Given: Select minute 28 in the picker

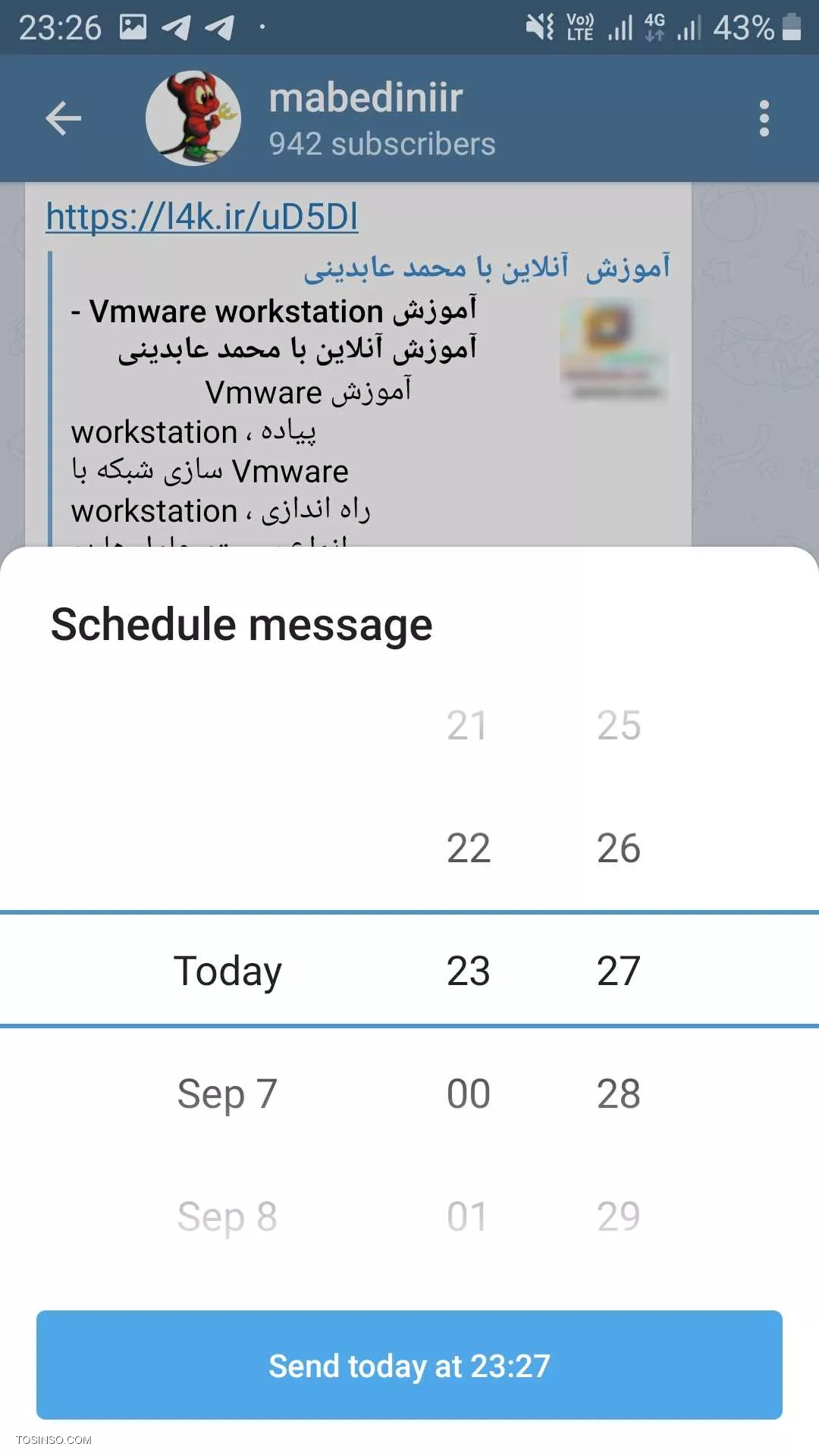Looking at the screenshot, I should tap(618, 1094).
